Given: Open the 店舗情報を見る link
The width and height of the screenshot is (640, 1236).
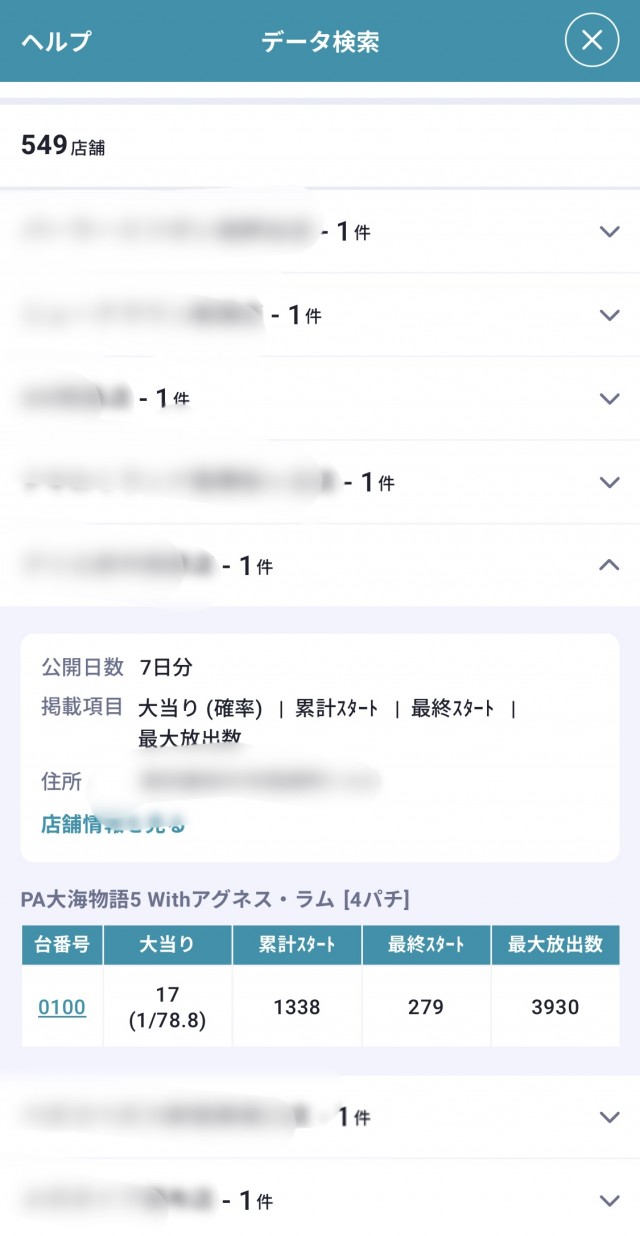Looking at the screenshot, I should coord(113,825).
